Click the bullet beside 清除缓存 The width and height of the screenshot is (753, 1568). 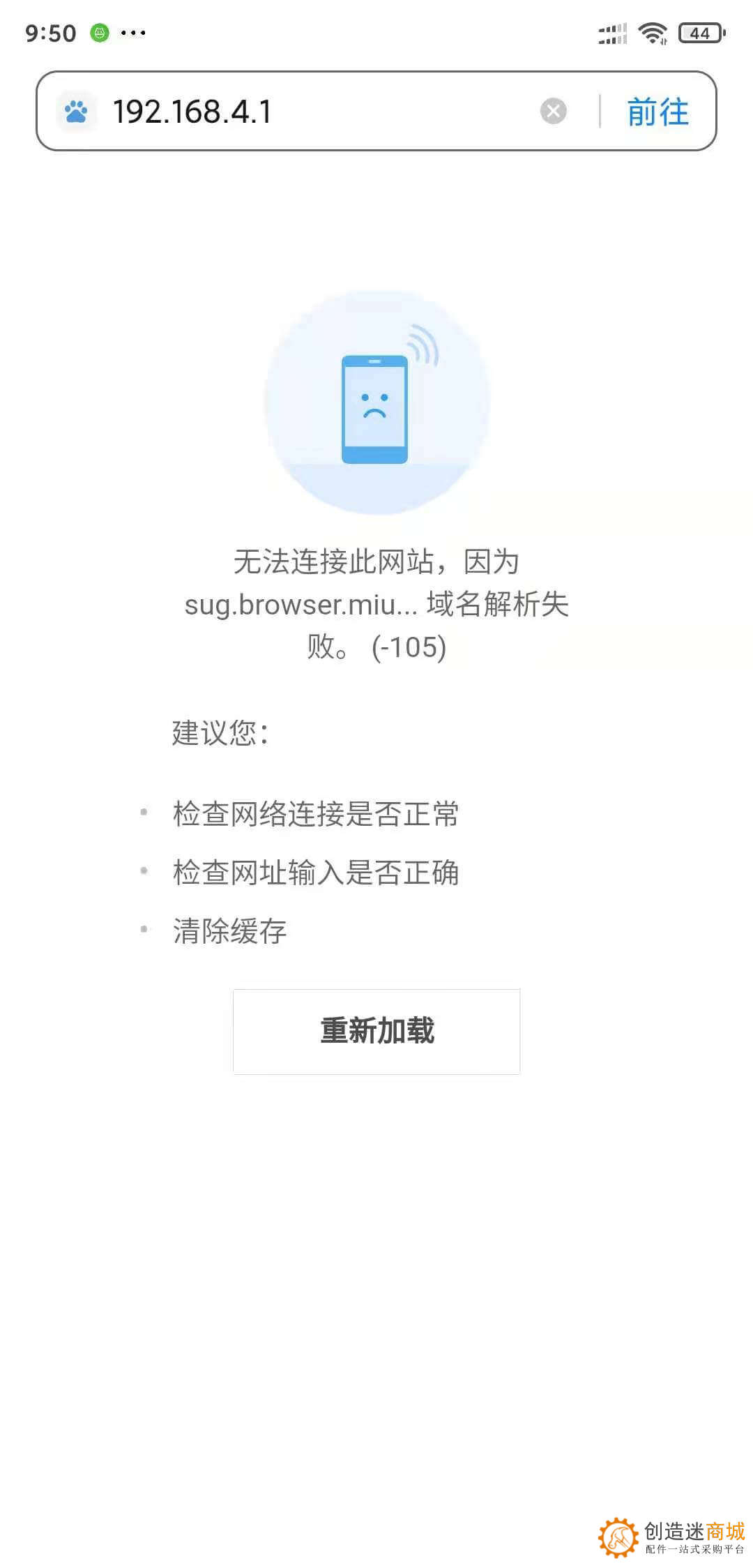point(144,928)
